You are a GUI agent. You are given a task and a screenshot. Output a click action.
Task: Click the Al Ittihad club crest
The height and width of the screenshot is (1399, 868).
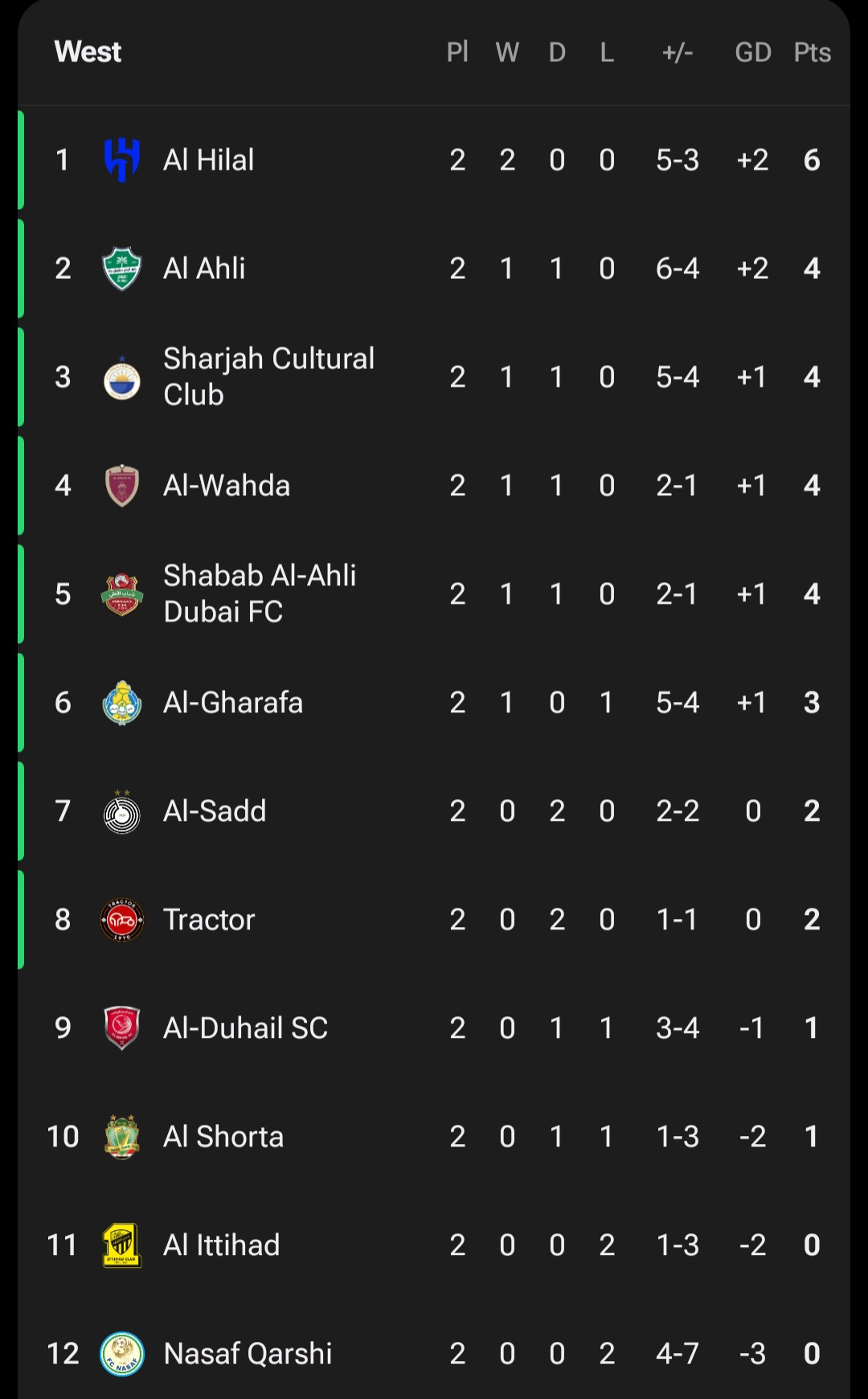pos(122,1245)
